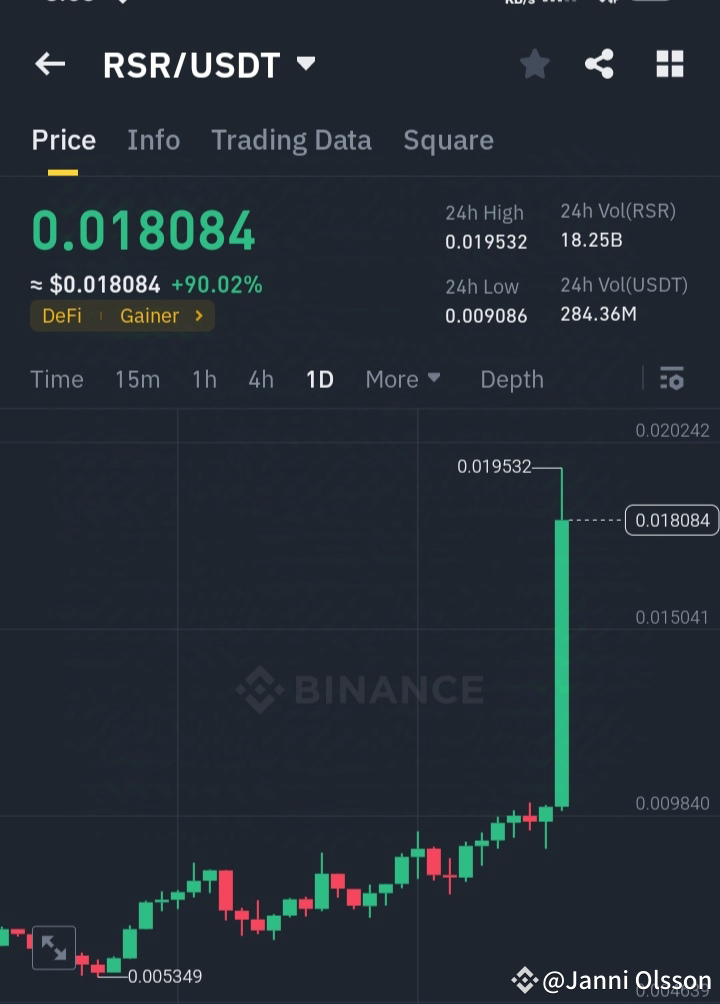Switch chart to 4h interval
Screen dimensions: 720x1004
(x=260, y=379)
